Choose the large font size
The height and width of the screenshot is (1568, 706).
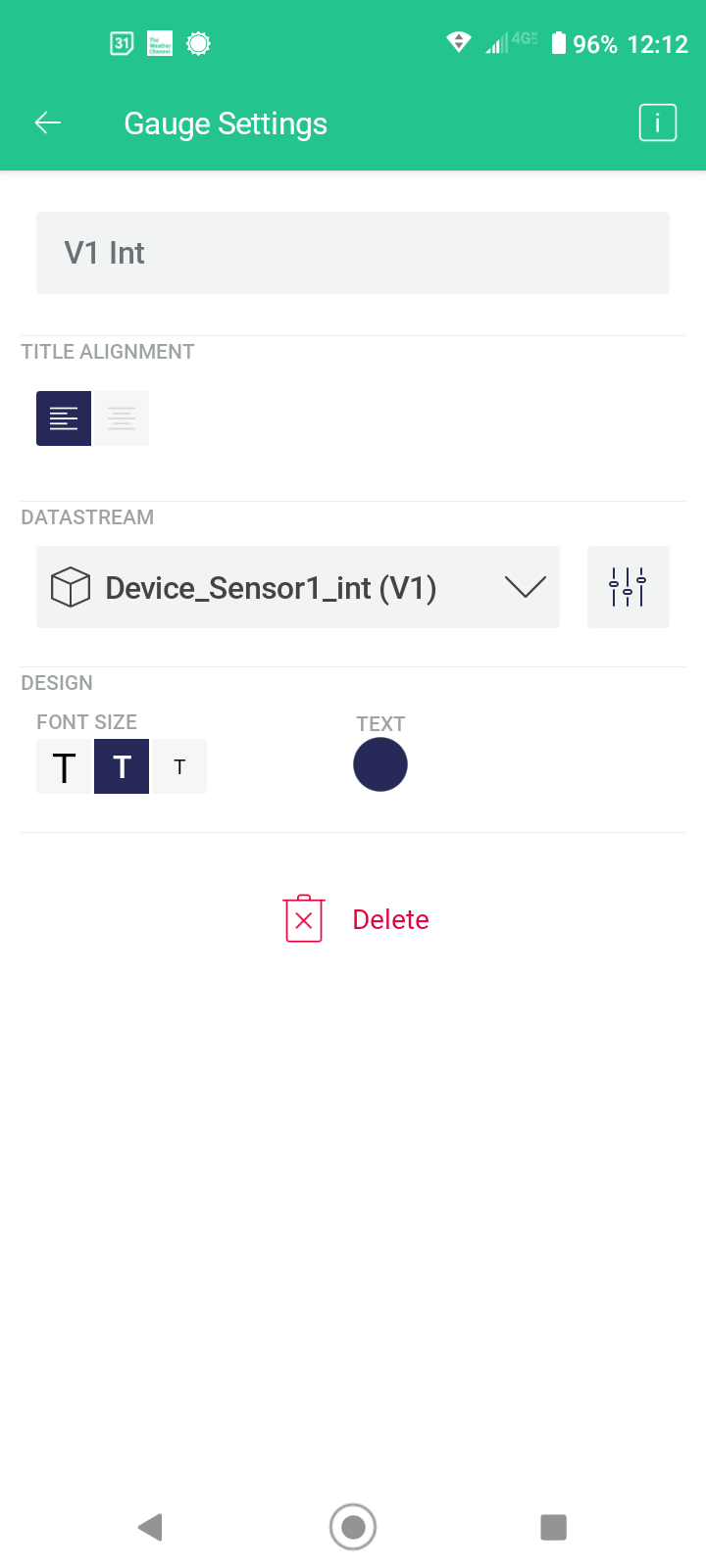[x=65, y=766]
